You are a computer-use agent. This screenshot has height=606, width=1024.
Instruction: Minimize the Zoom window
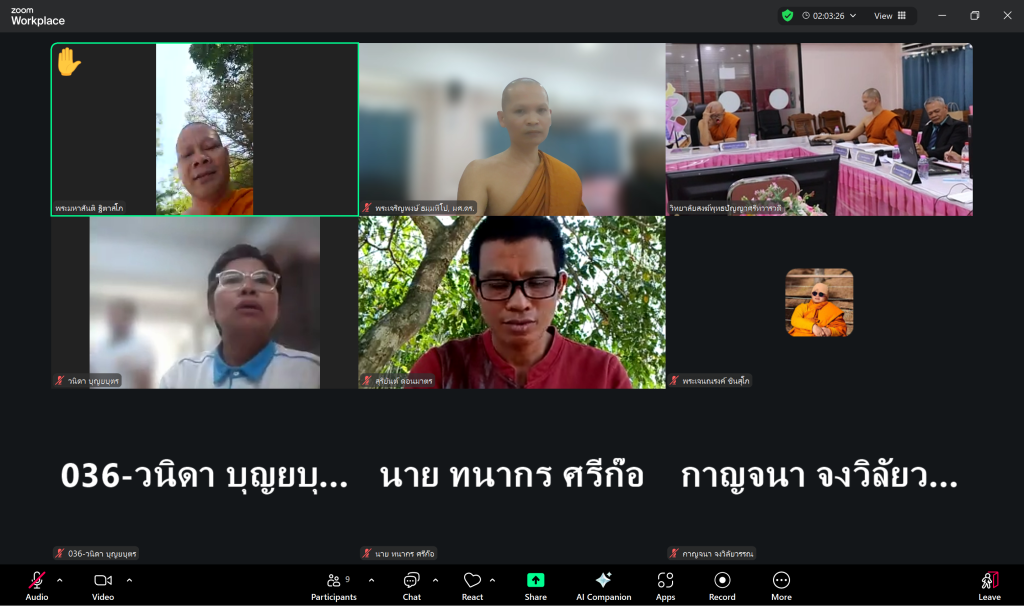(942, 16)
